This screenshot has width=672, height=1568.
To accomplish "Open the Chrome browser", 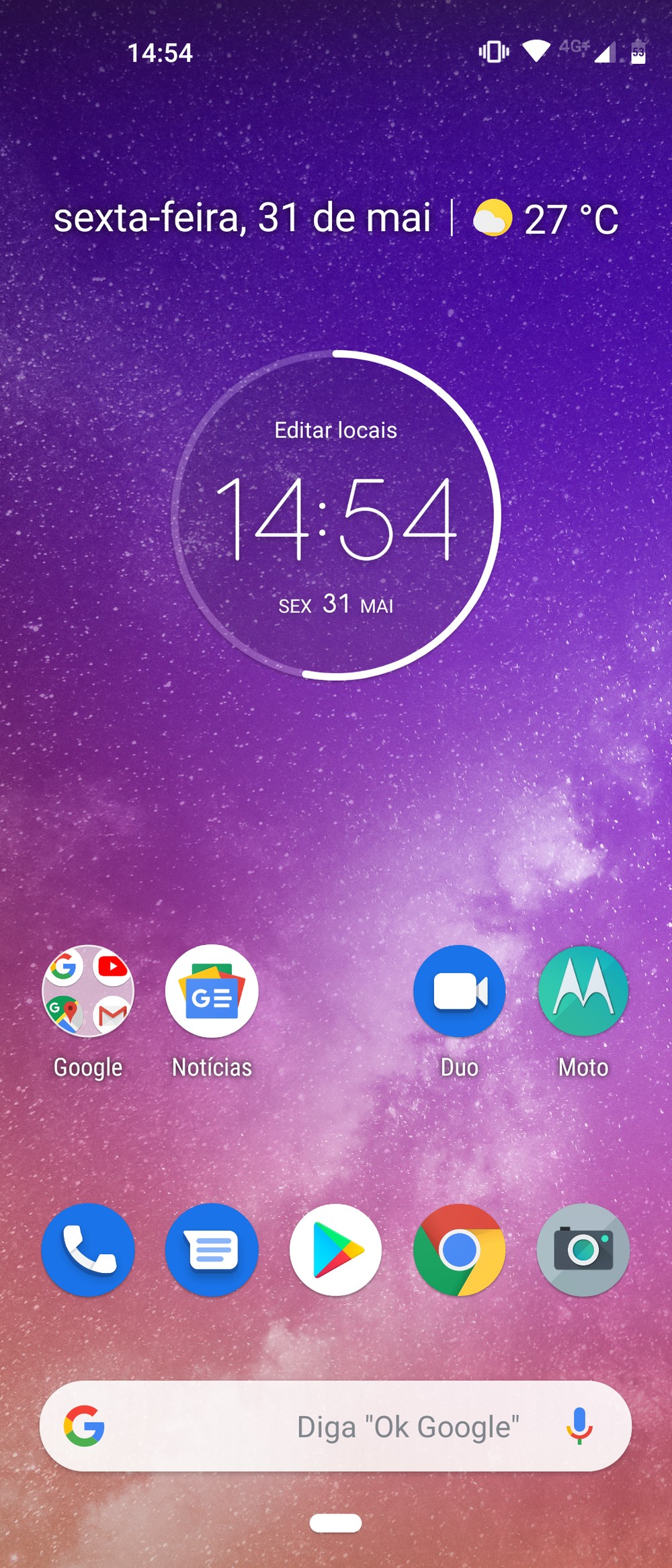I will [x=460, y=1250].
